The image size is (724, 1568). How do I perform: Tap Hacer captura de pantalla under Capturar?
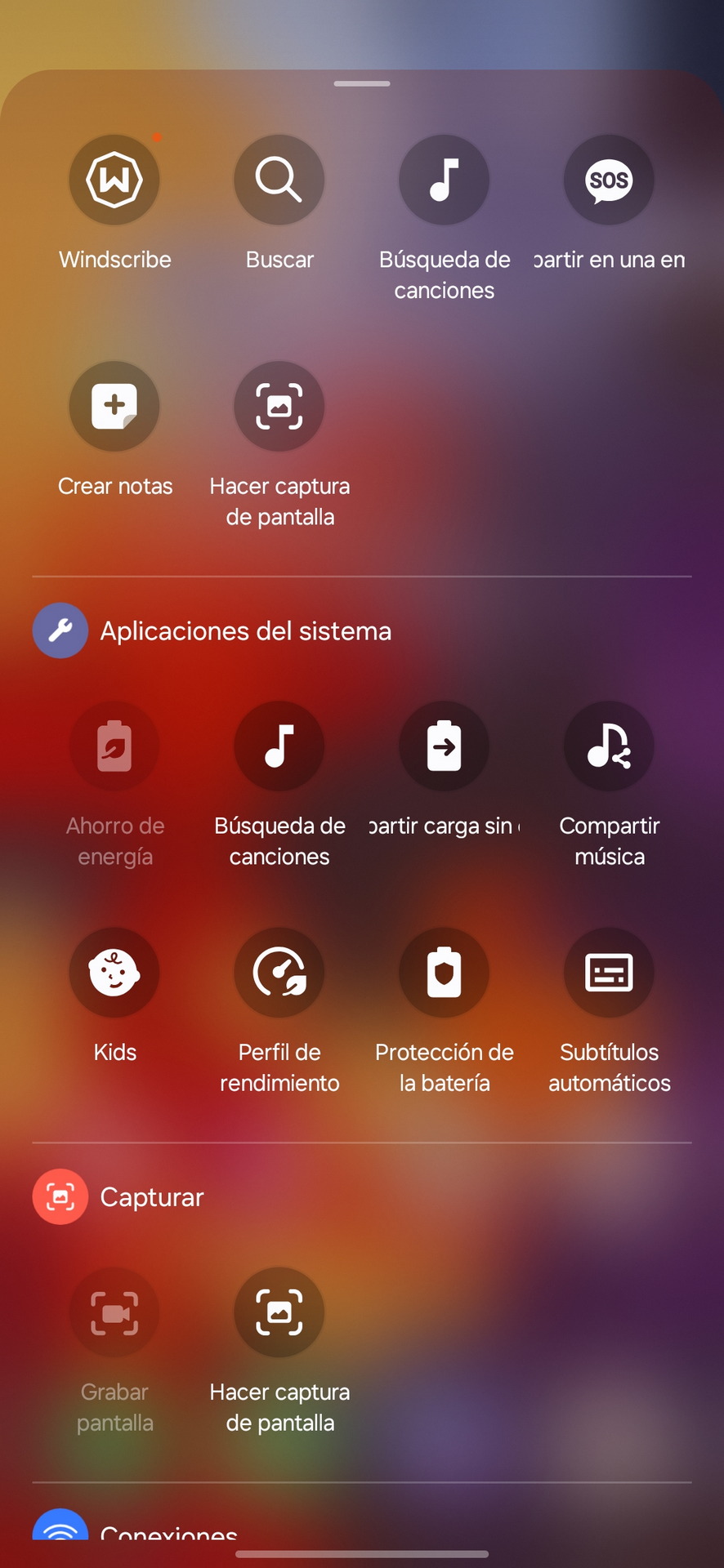click(x=279, y=1312)
